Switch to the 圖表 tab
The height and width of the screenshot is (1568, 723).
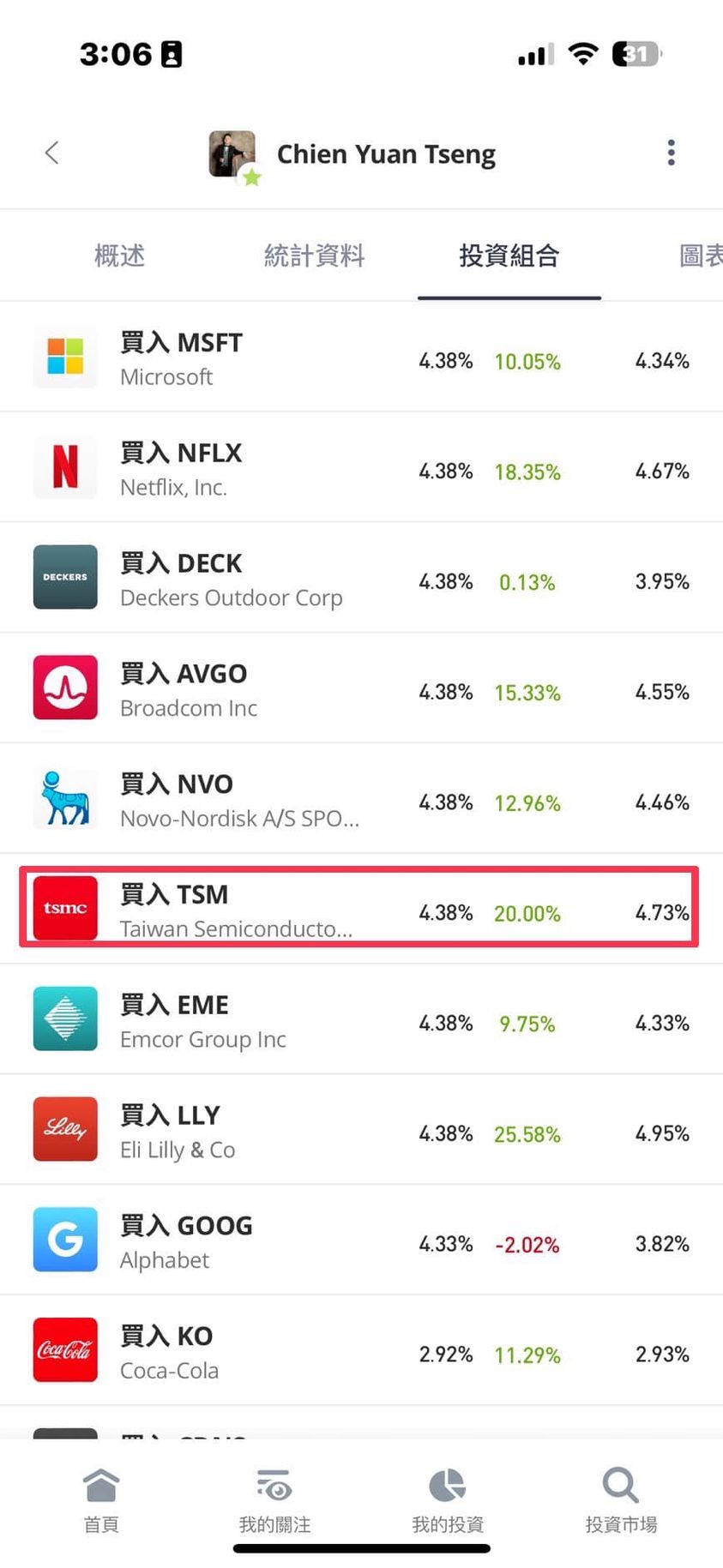(701, 255)
